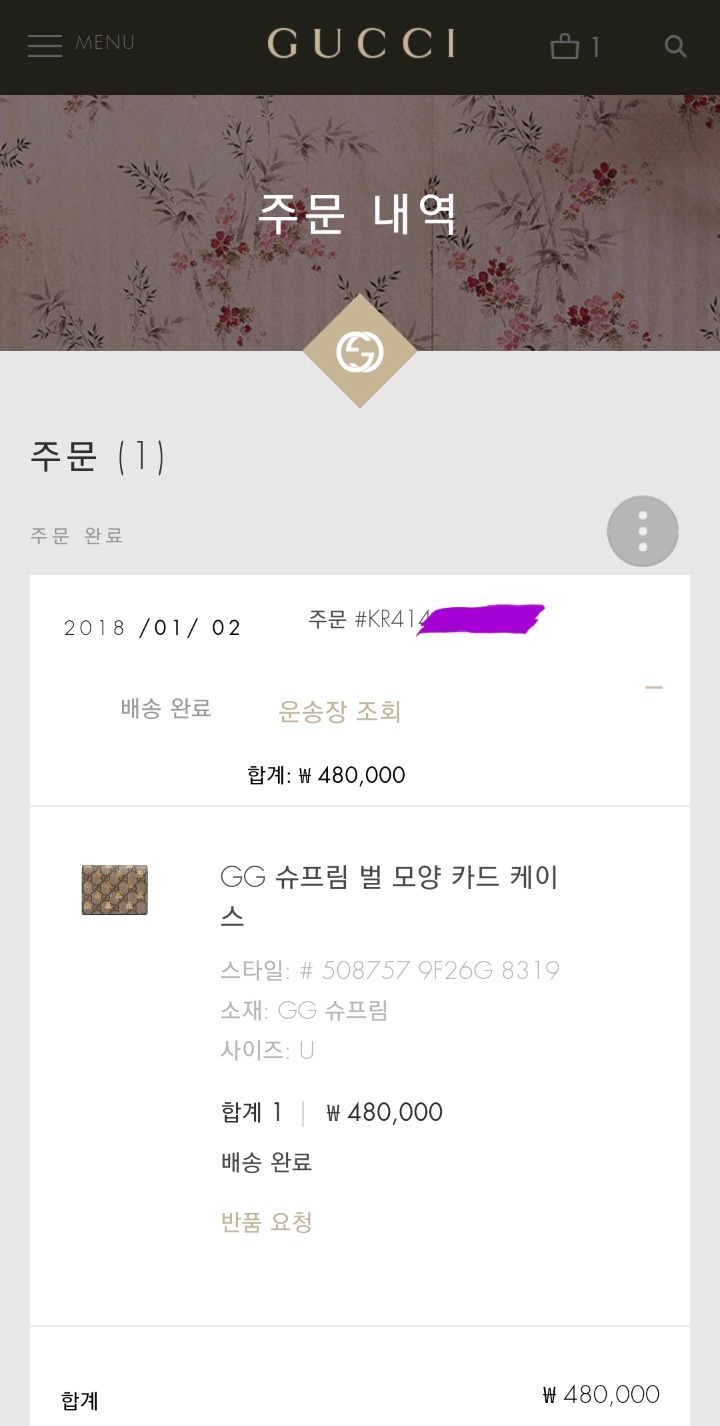720x1426 pixels.
Task: Open the three-dot options button
Action: (642, 531)
